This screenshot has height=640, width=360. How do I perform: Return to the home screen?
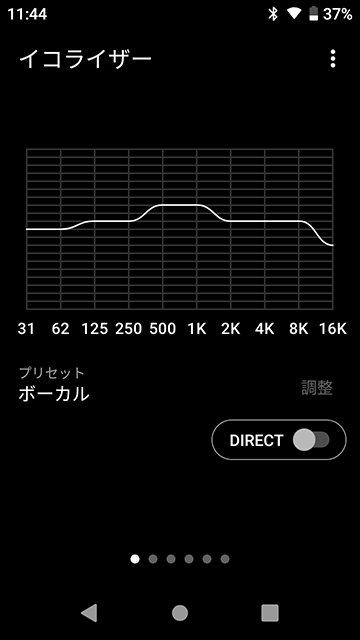coord(180,613)
